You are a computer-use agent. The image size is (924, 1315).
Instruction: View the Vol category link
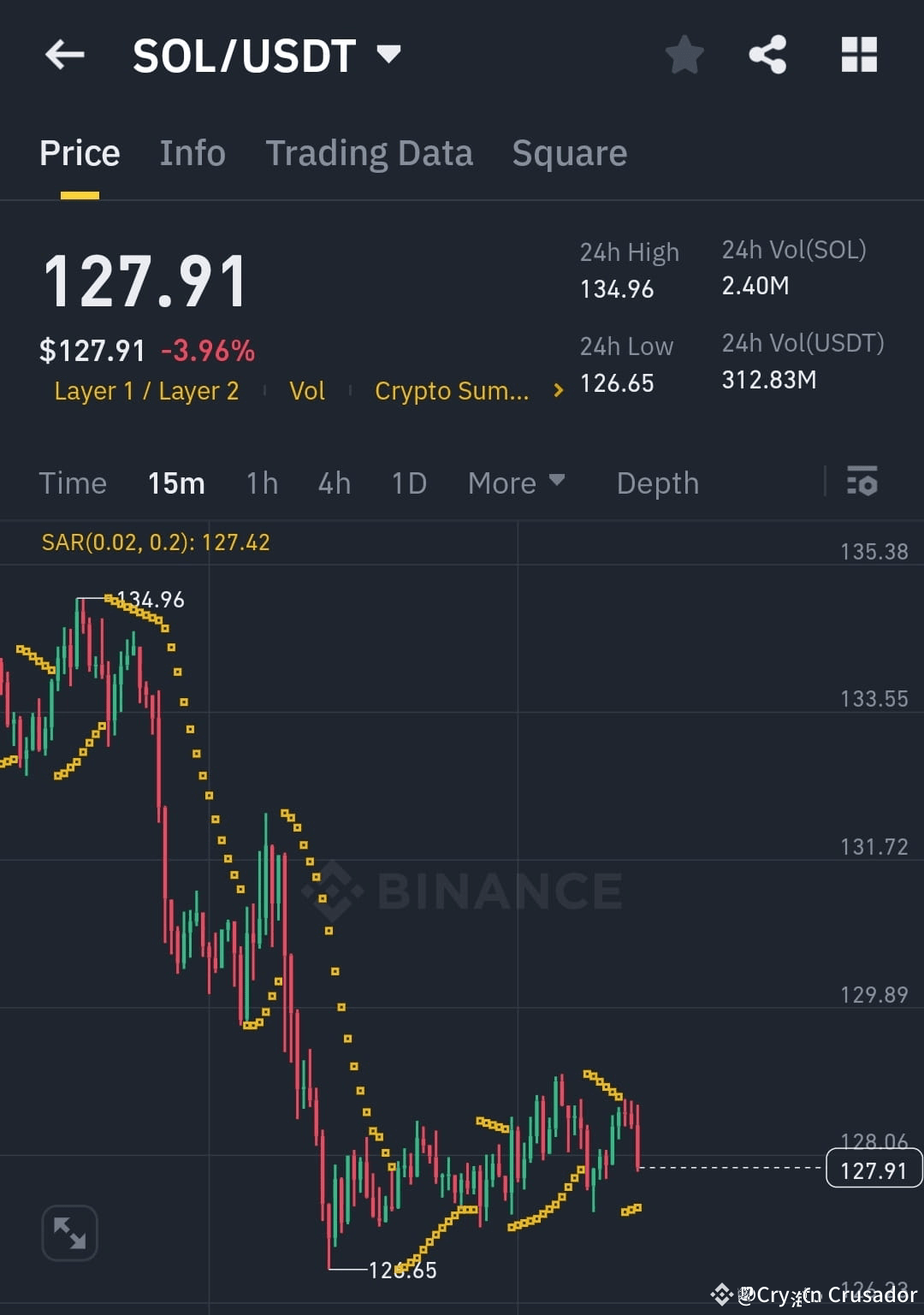(306, 391)
